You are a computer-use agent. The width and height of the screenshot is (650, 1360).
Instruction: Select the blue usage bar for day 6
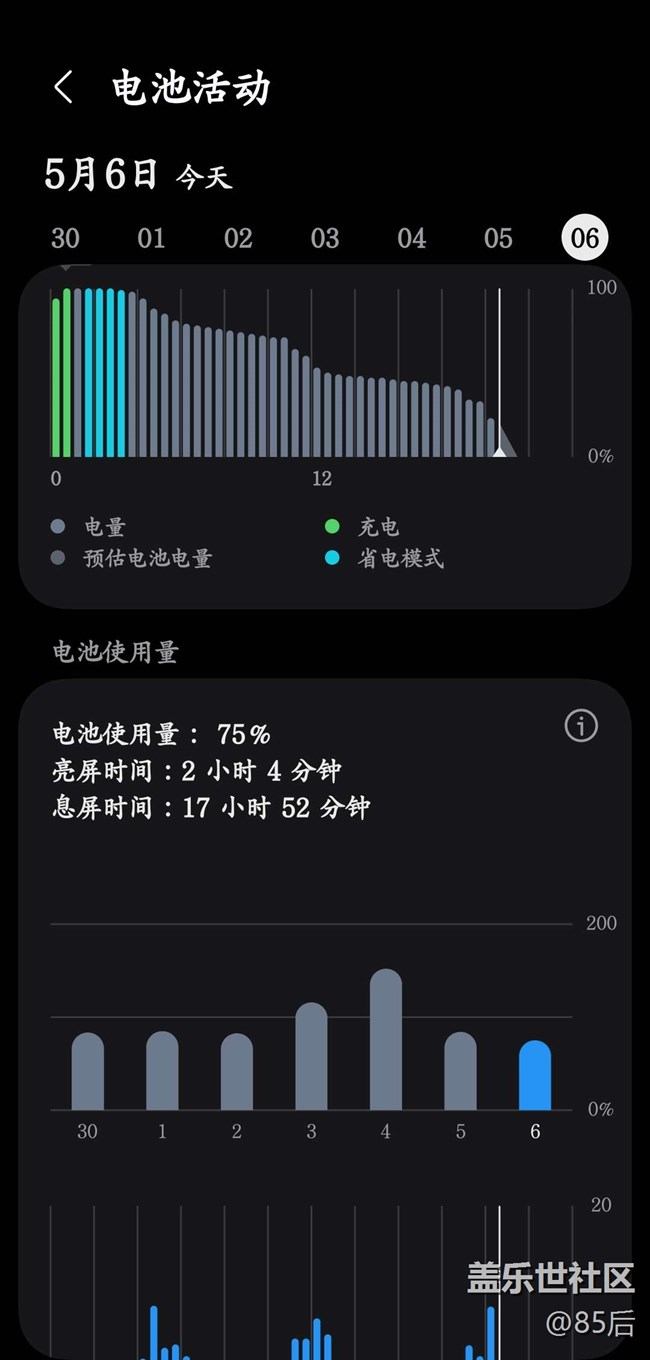pyautogui.click(x=535, y=1075)
